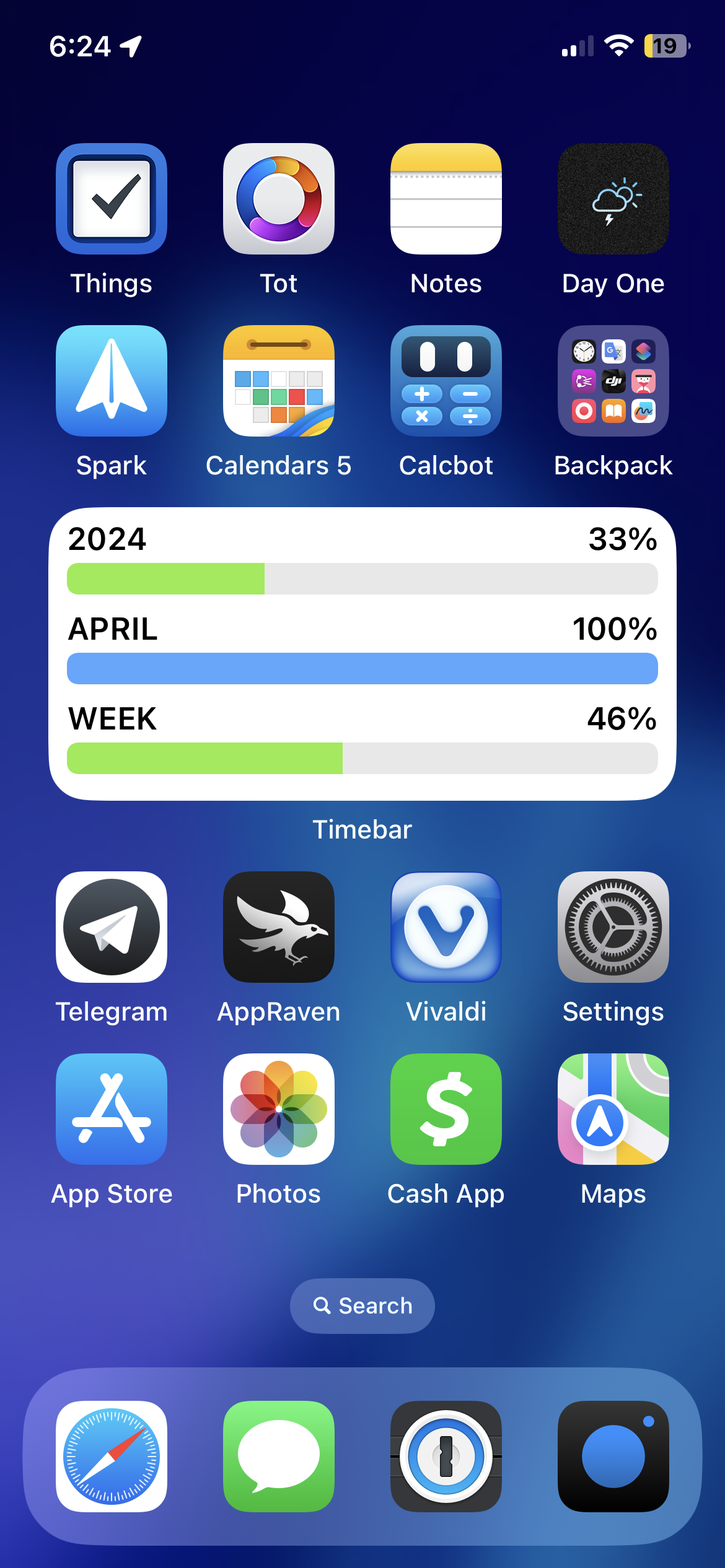Open Messages from the dock

click(279, 1457)
